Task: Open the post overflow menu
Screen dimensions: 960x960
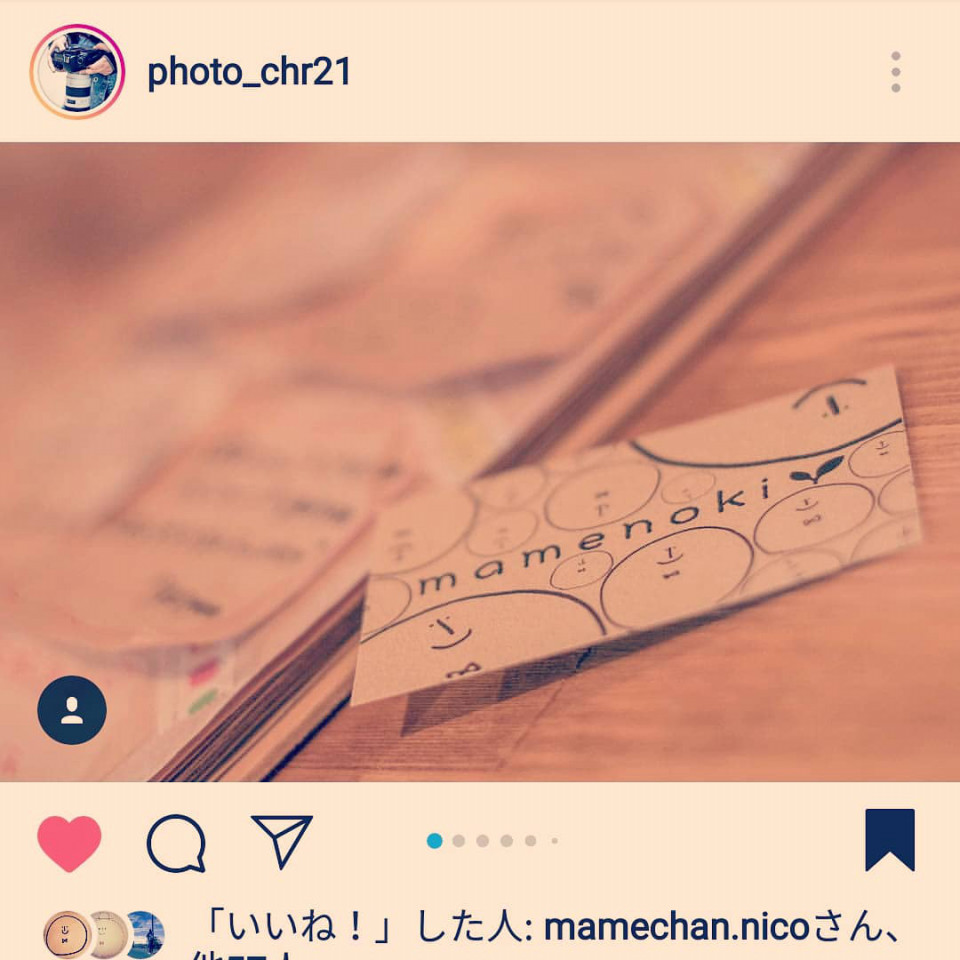Action: point(895,72)
